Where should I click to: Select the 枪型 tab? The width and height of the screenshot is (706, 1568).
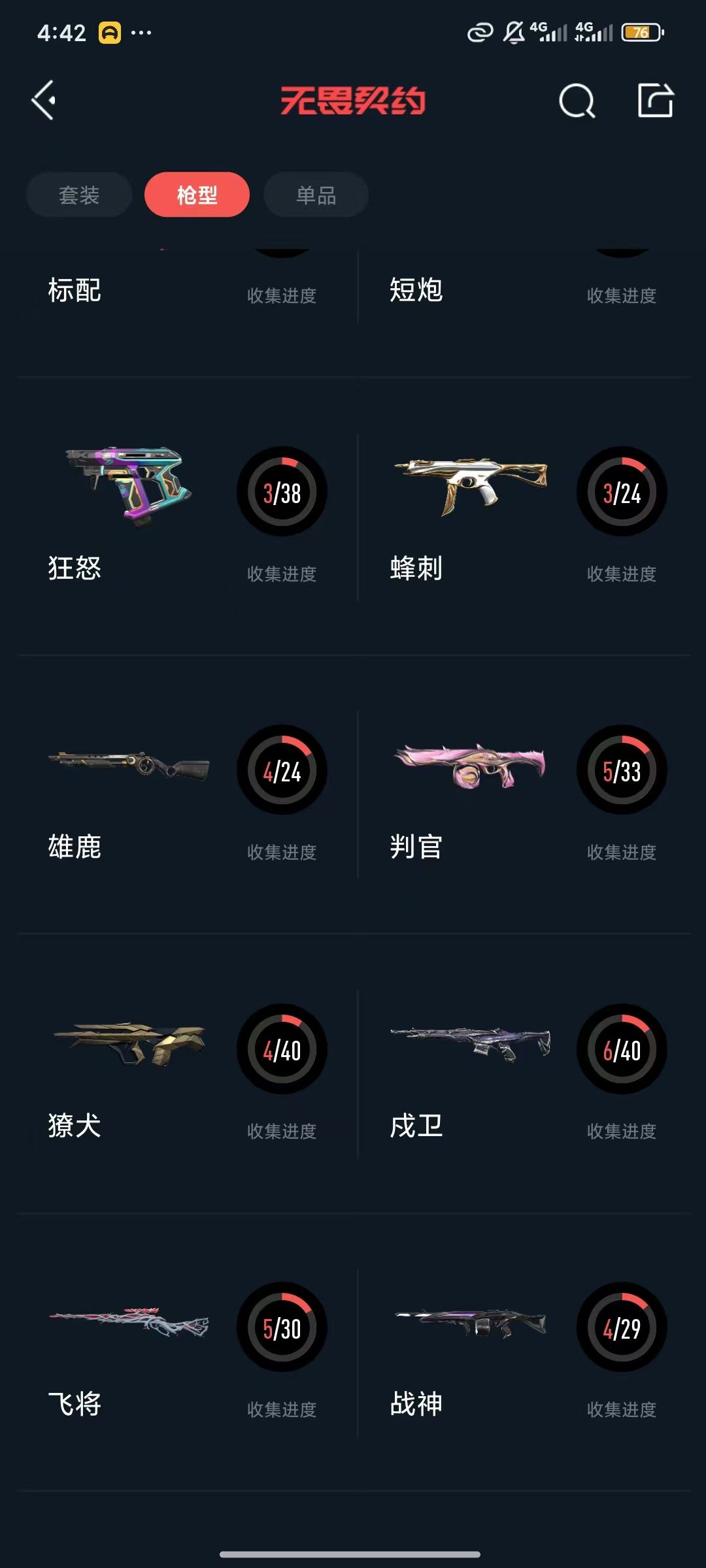point(197,195)
